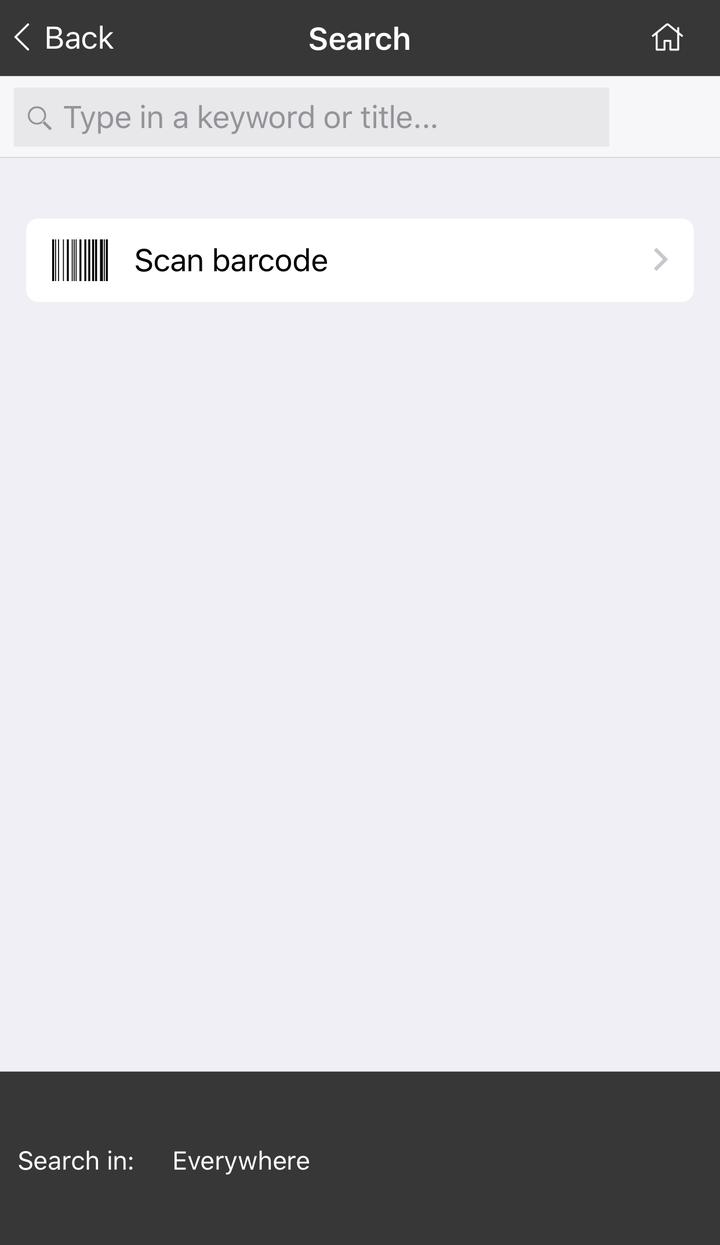The image size is (720, 1245).
Task: Open Scan barcode
Action: 359,260
